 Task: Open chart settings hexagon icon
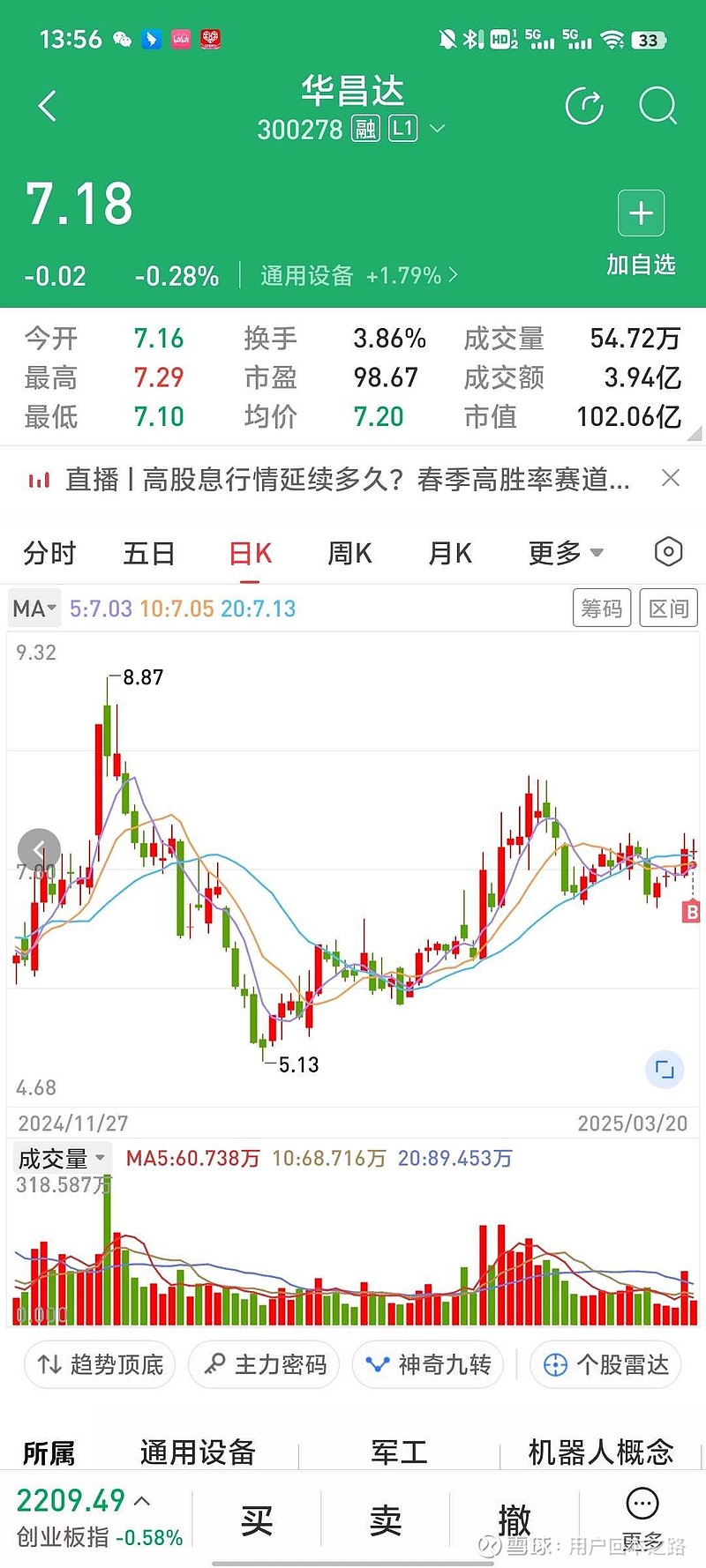pyautogui.click(x=668, y=552)
